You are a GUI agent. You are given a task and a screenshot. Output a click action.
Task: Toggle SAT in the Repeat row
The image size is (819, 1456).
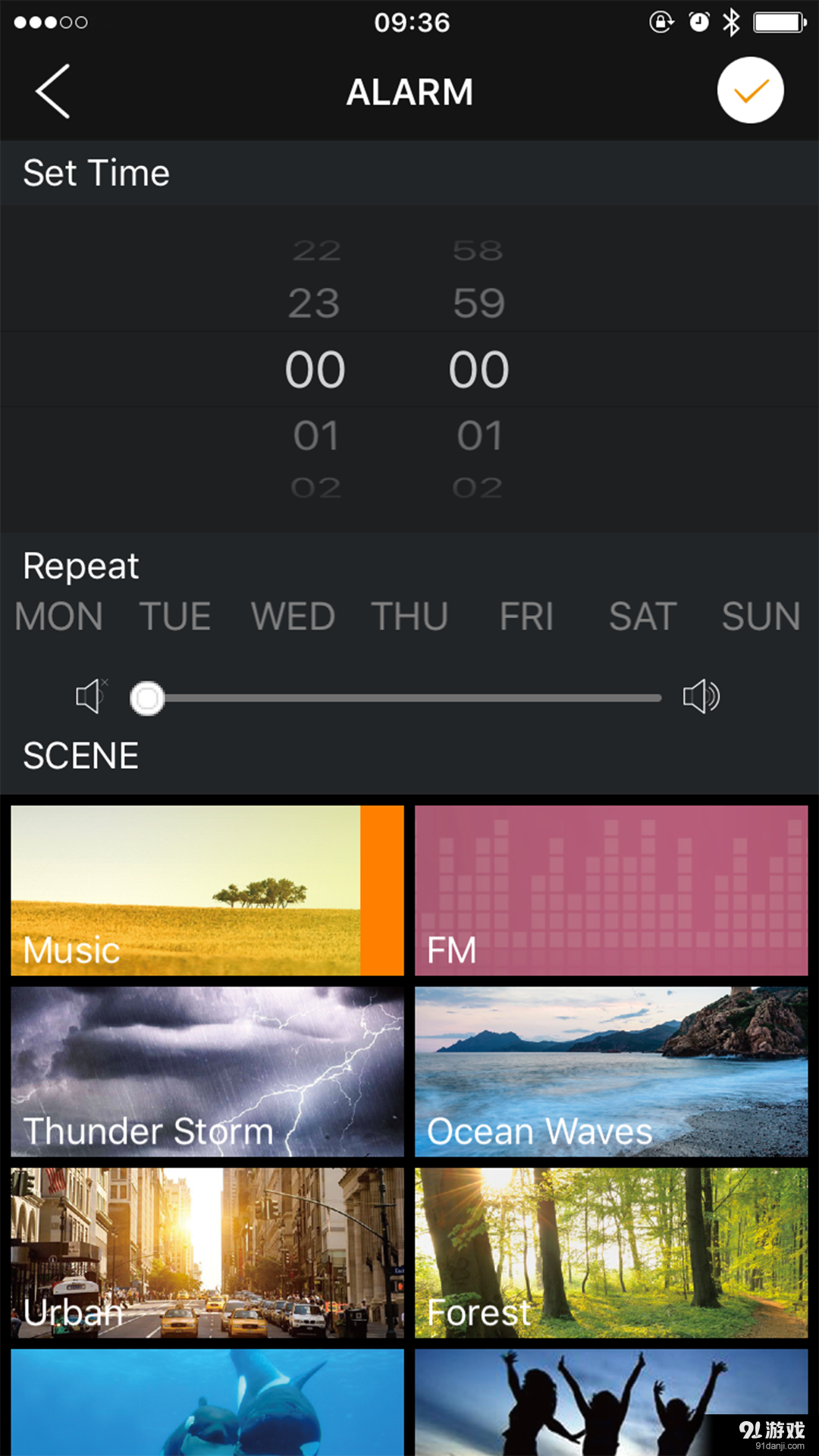[x=642, y=617]
